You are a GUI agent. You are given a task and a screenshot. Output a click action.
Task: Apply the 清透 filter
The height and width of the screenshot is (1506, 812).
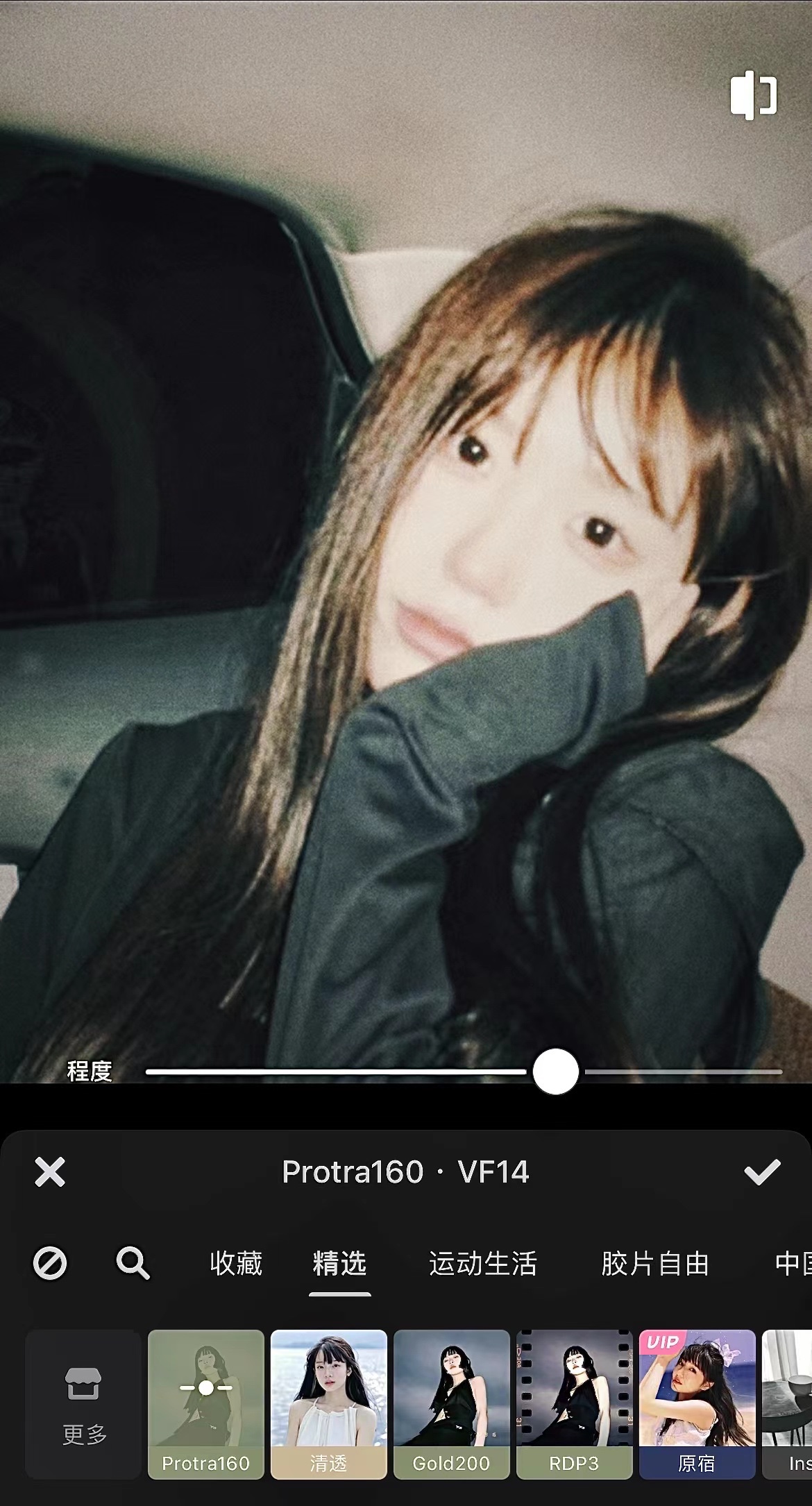pyautogui.click(x=329, y=1404)
